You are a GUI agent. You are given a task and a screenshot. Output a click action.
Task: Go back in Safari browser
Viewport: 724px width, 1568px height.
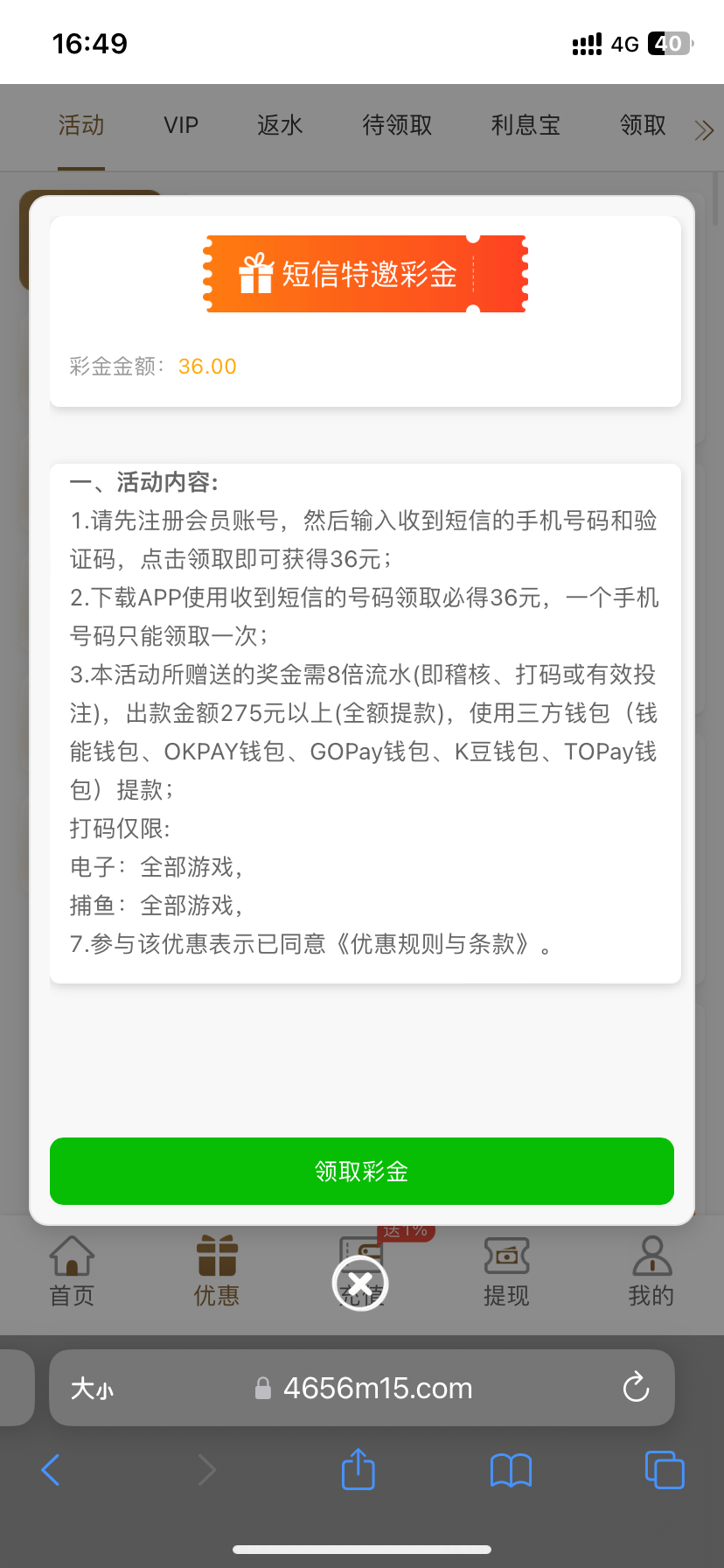coord(51,1470)
